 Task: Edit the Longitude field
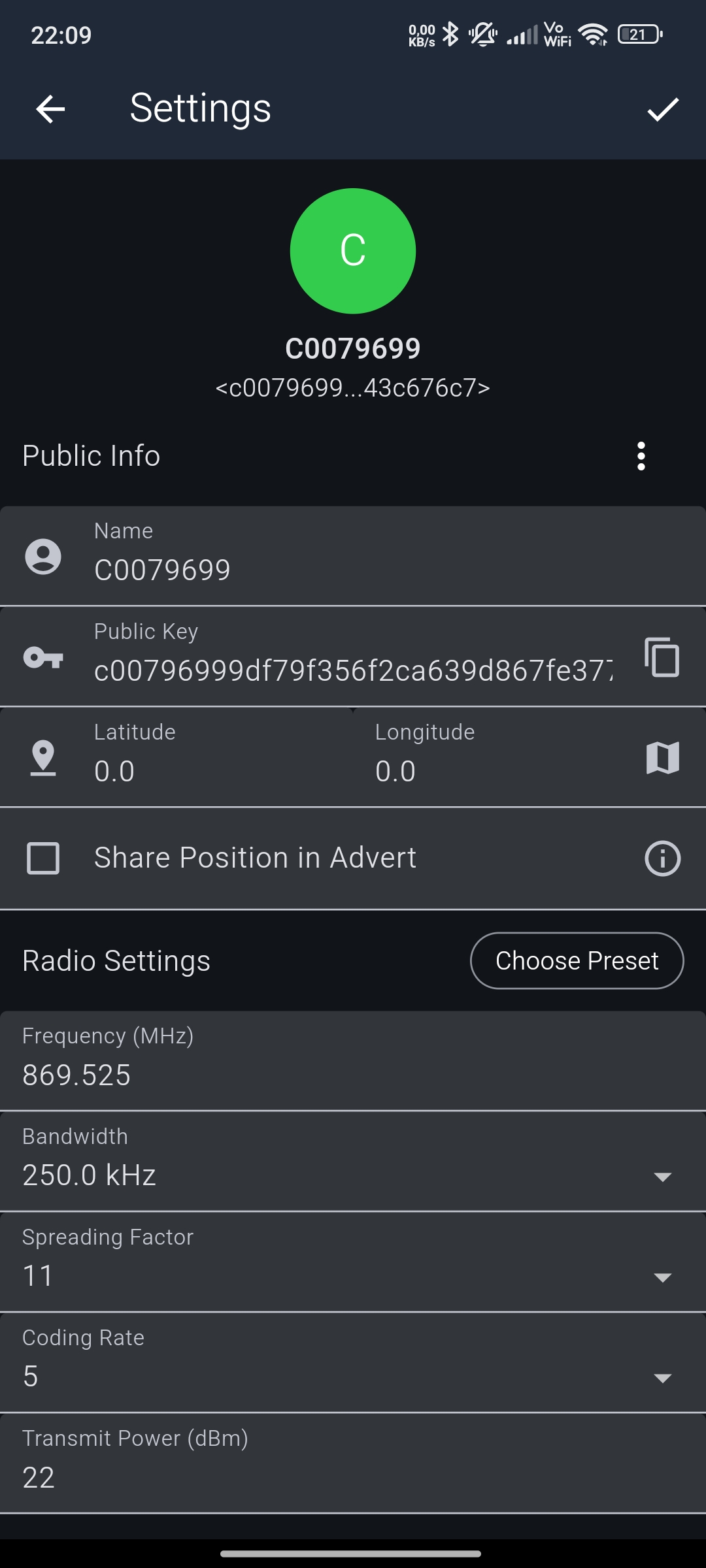[497, 771]
